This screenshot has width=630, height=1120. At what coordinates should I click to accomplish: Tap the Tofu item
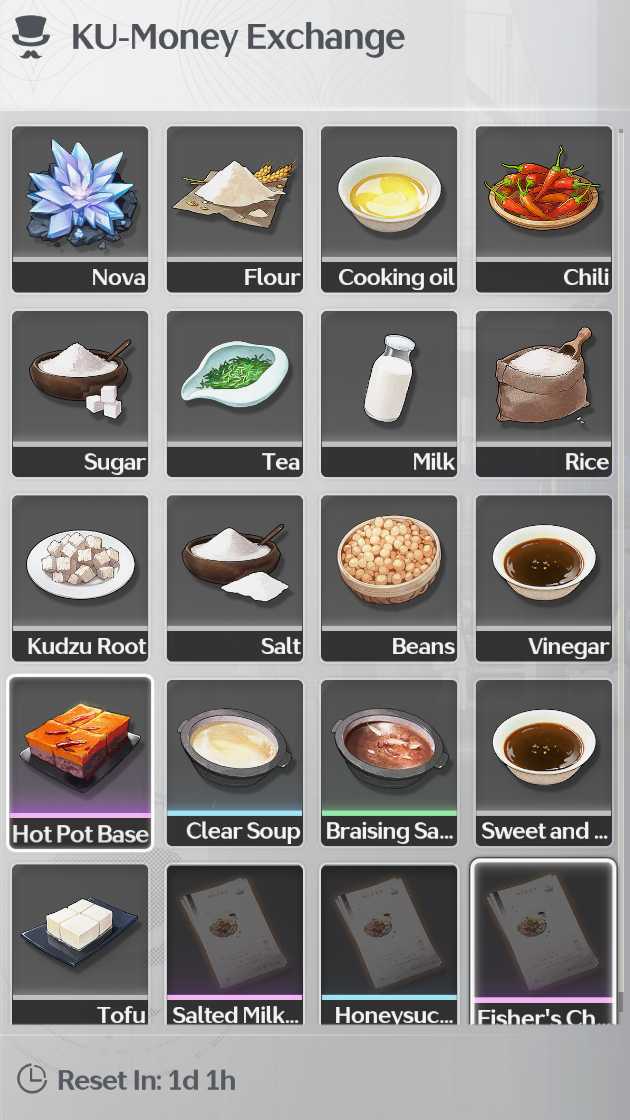click(80, 944)
